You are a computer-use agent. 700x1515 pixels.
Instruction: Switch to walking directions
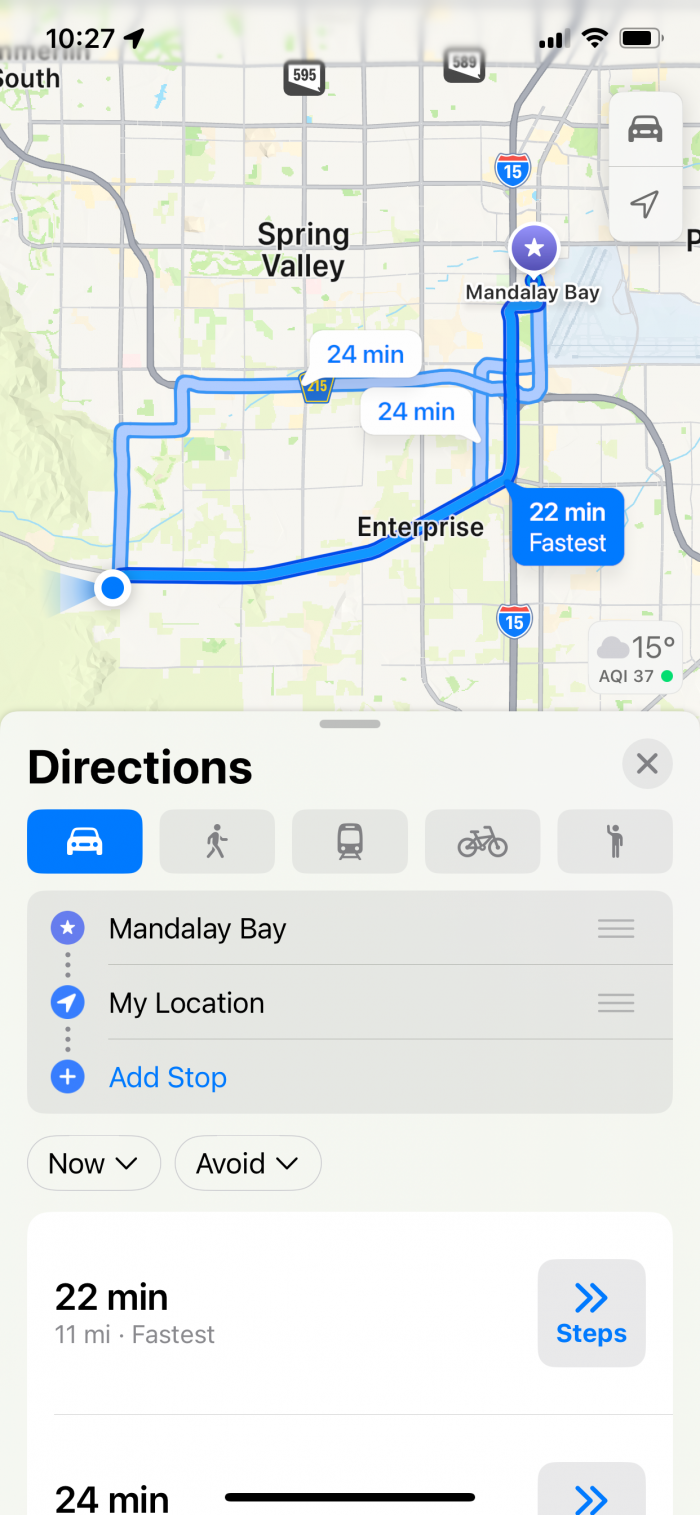[x=217, y=842]
